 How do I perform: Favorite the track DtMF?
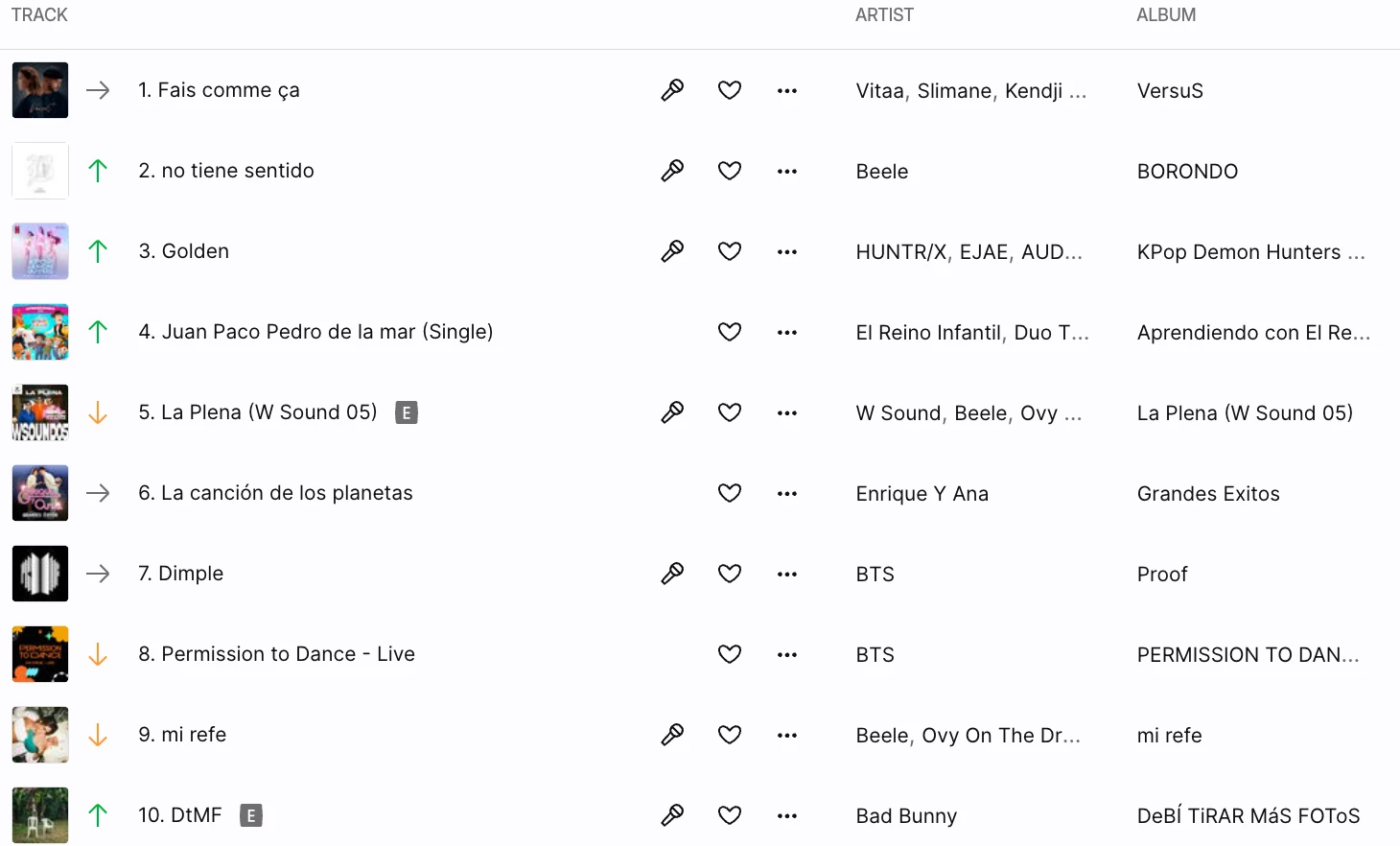tap(730, 815)
